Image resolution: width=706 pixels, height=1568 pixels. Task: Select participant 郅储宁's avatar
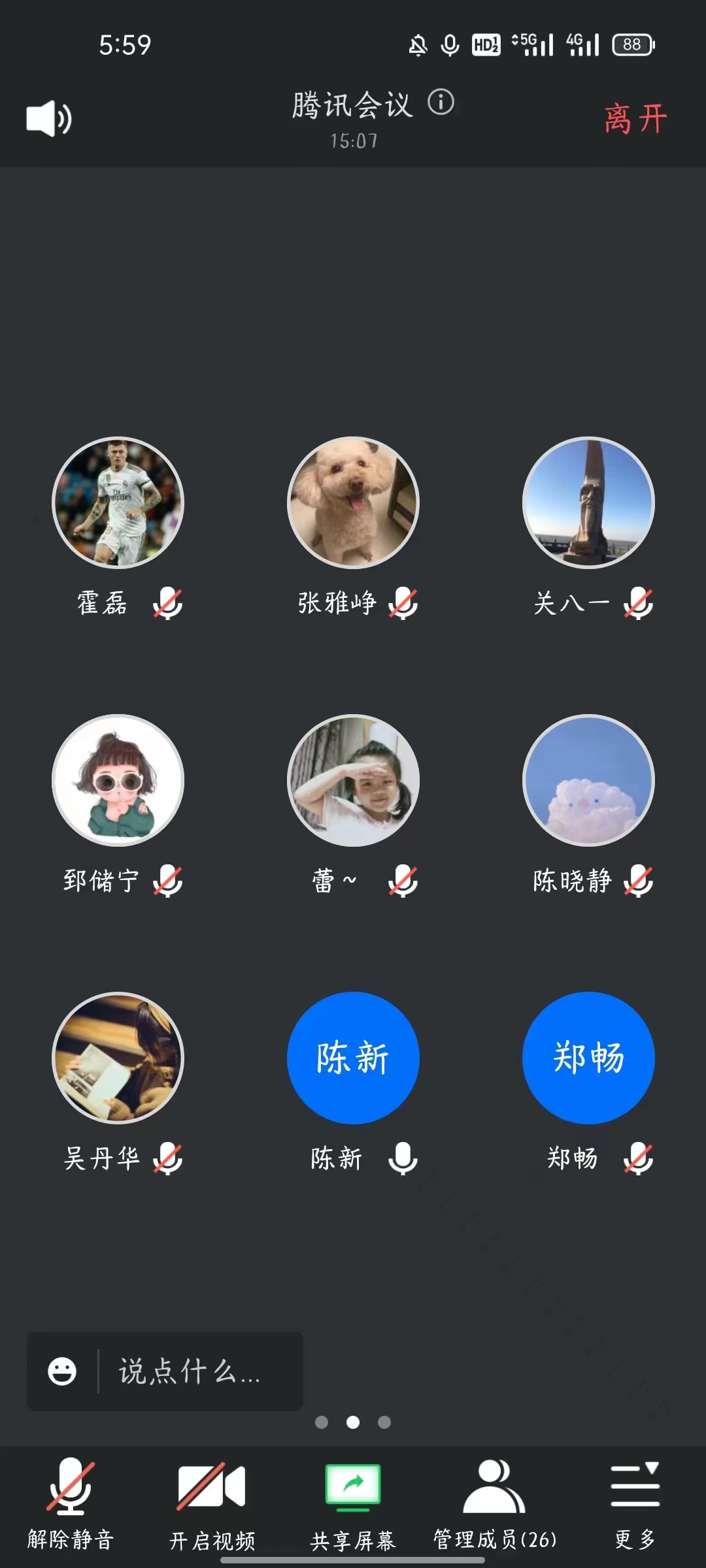coord(118,780)
